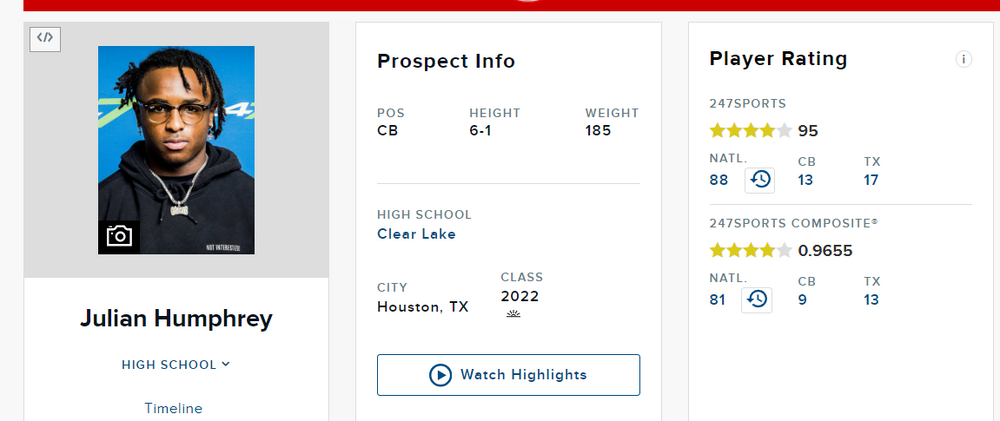Open the Clear Lake high school link

click(x=416, y=234)
